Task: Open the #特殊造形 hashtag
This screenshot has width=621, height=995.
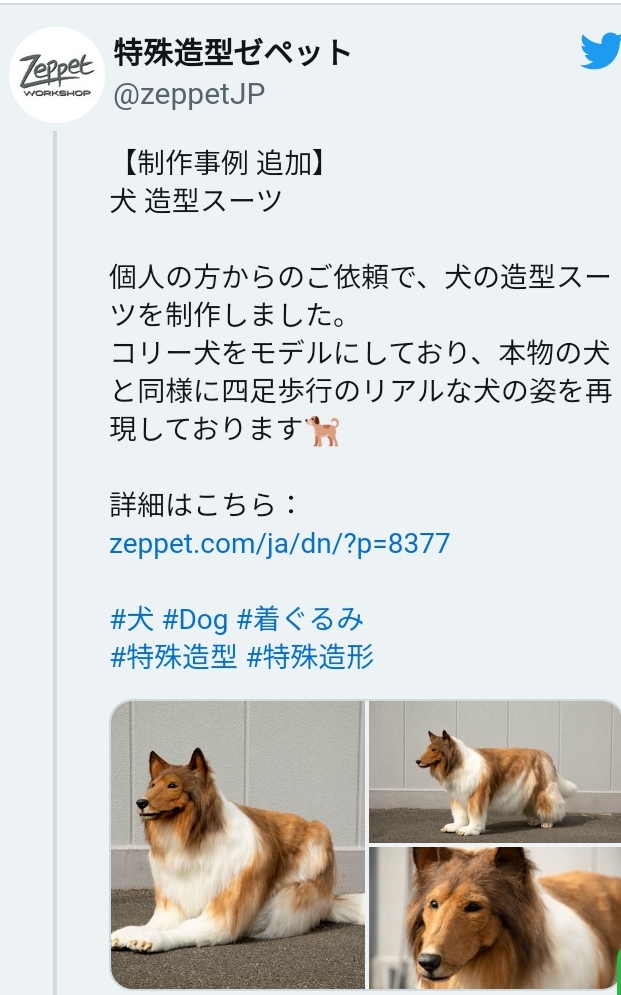Action: [309, 657]
